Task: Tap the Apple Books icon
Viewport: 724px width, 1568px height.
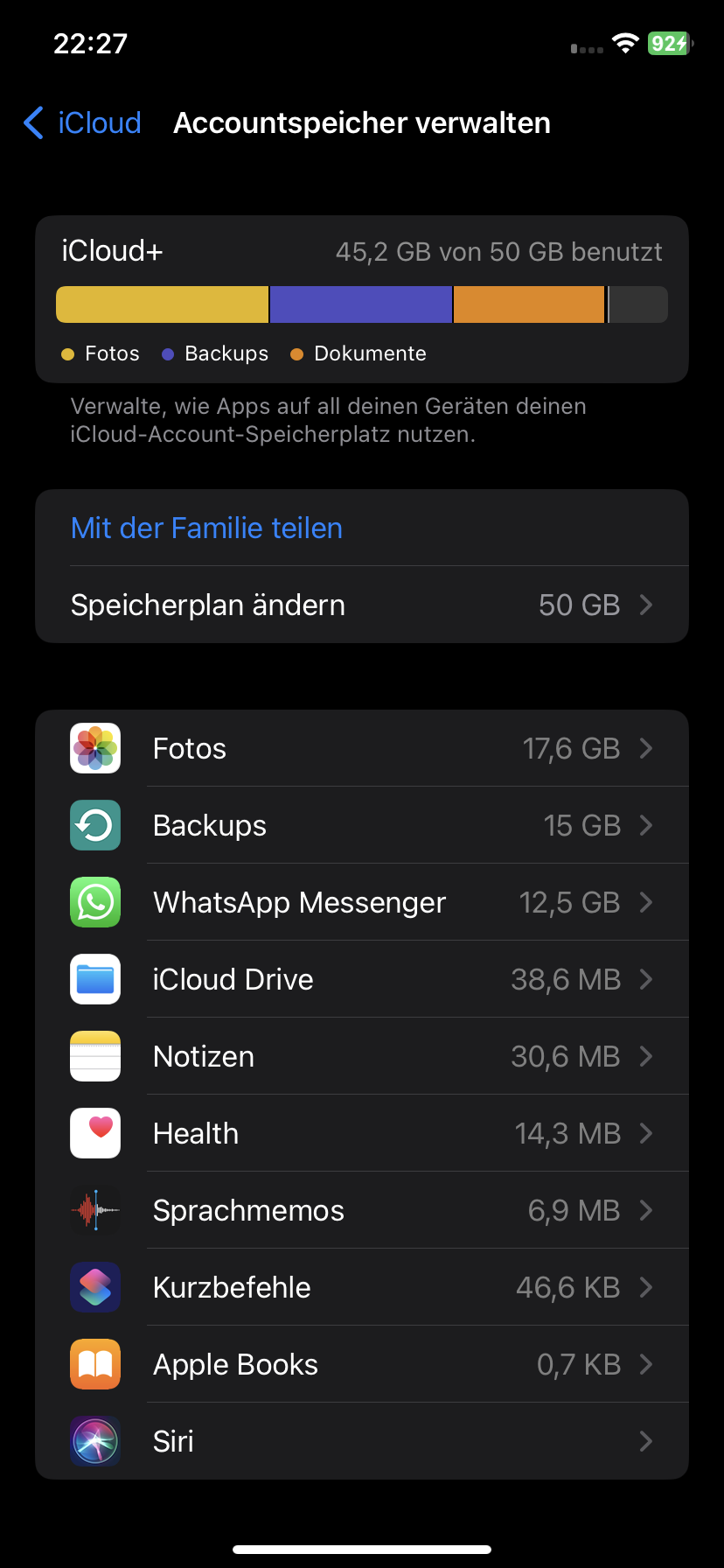Action: pos(94,1364)
